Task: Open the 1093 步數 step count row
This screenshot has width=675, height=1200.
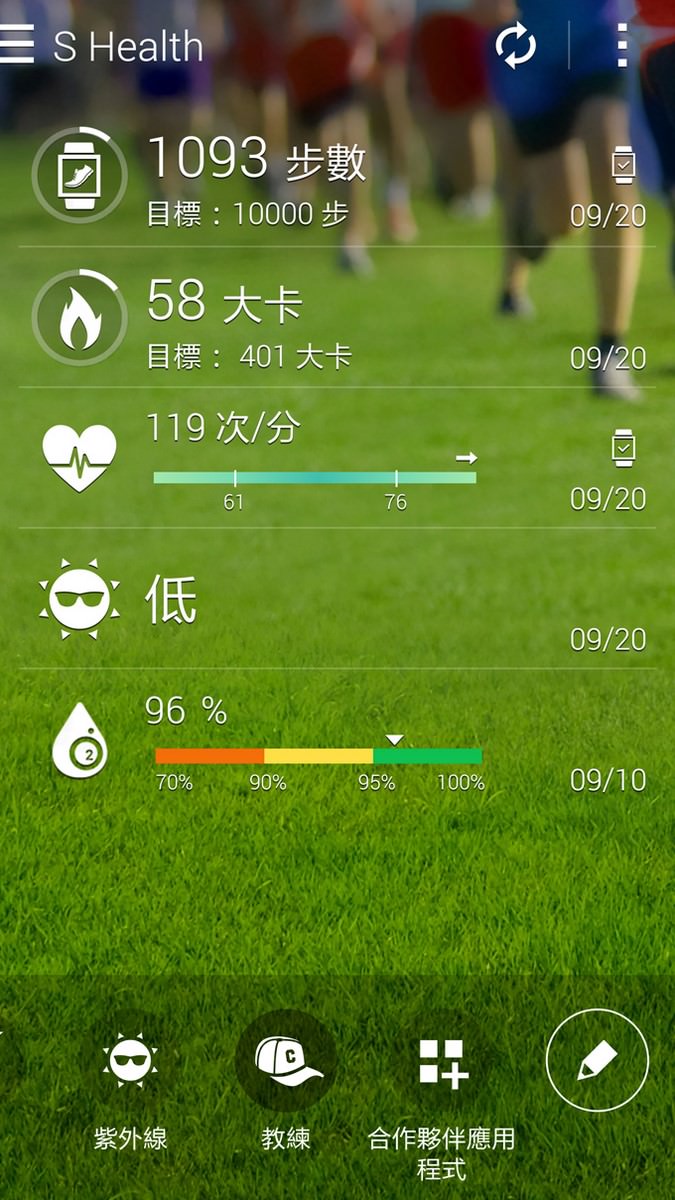Action: 338,176
